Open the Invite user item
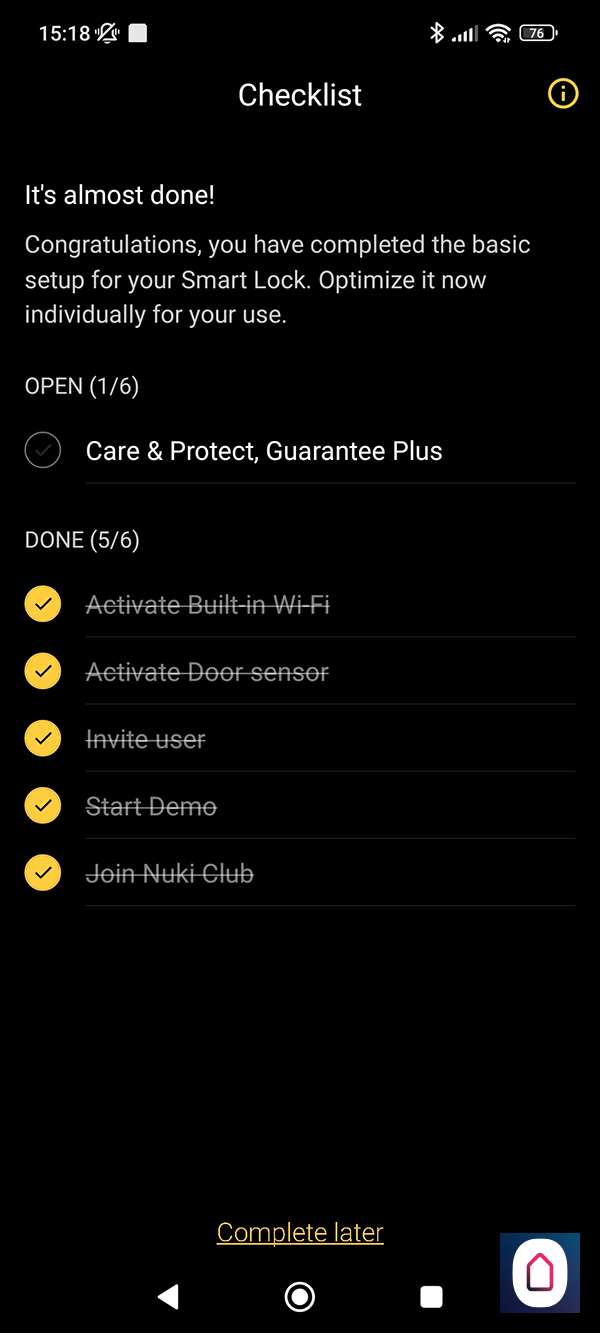 146,740
